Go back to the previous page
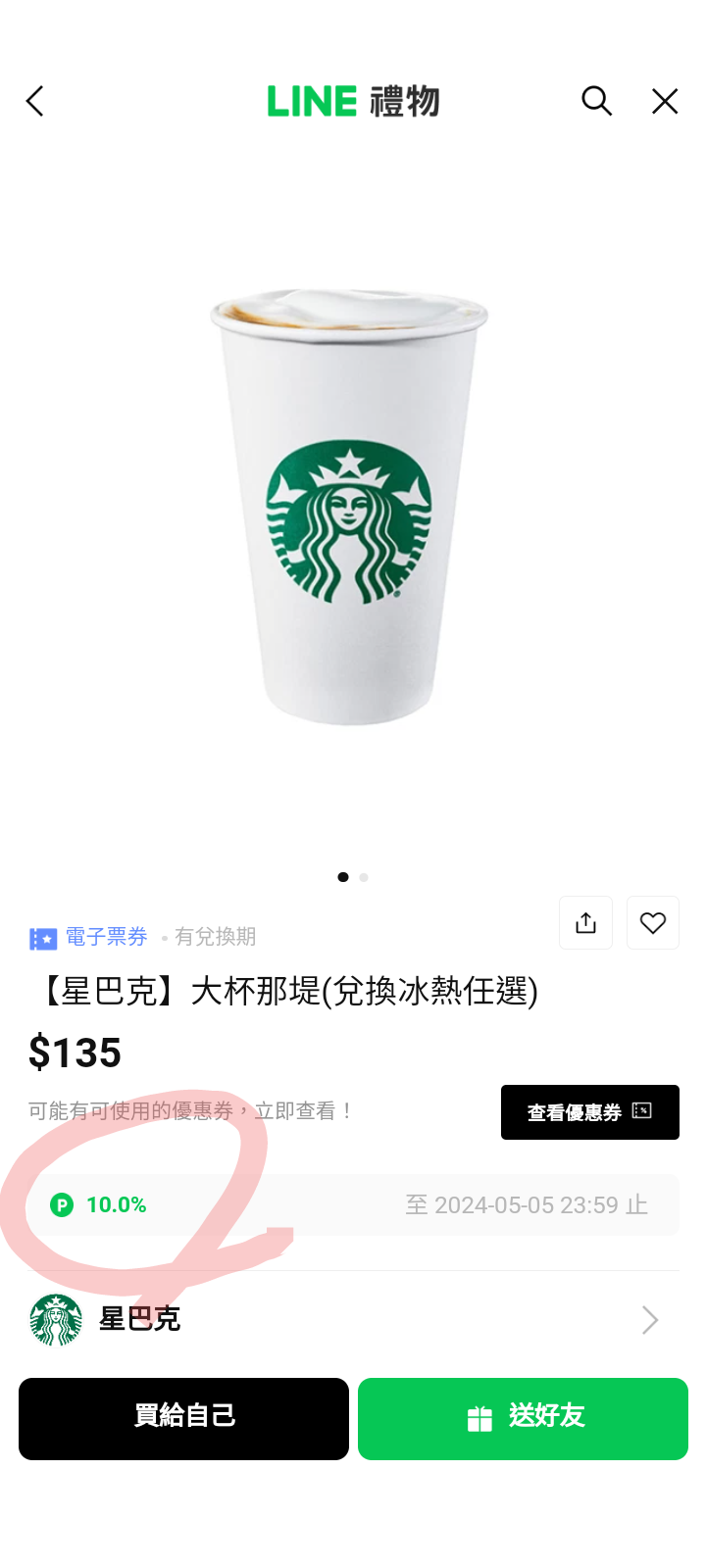The width and height of the screenshot is (706, 1568). (x=35, y=101)
